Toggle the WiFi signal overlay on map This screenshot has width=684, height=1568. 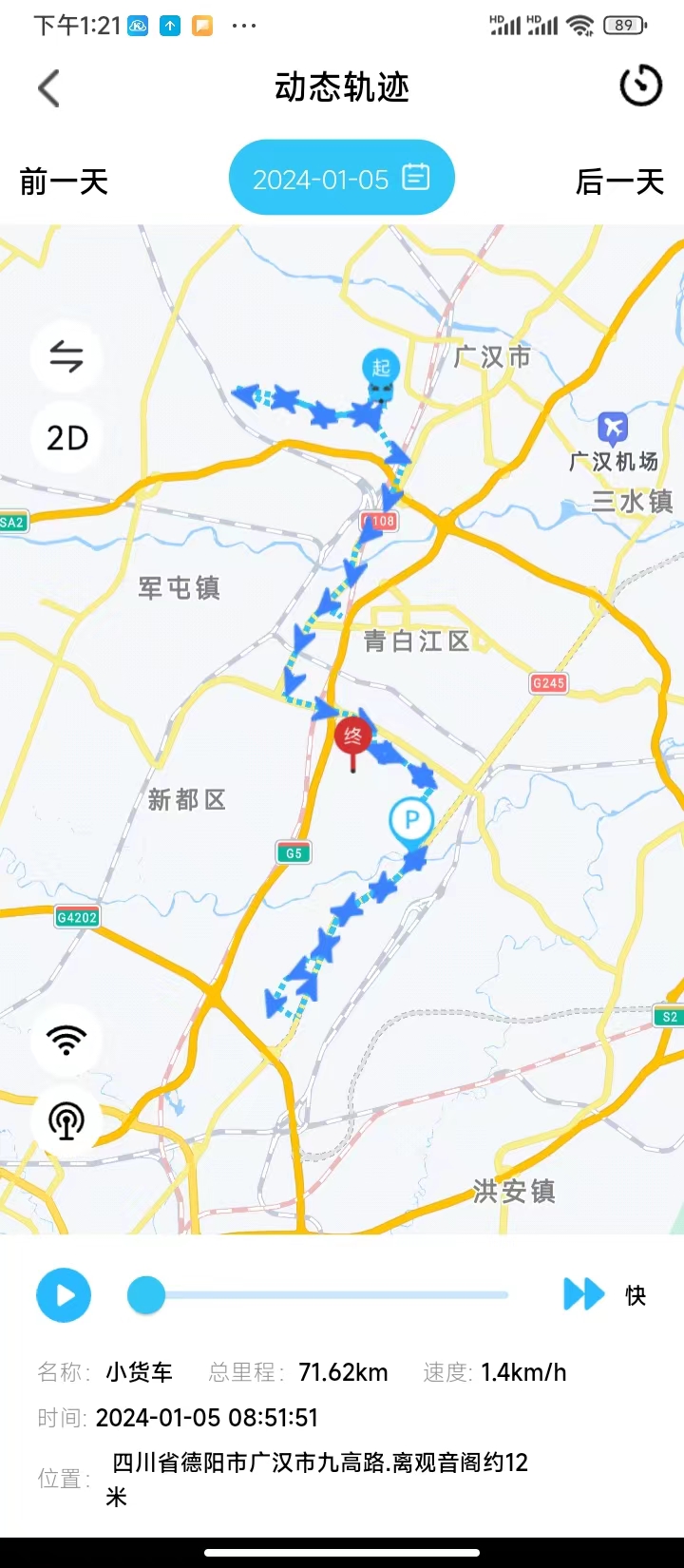pyautogui.click(x=65, y=1041)
